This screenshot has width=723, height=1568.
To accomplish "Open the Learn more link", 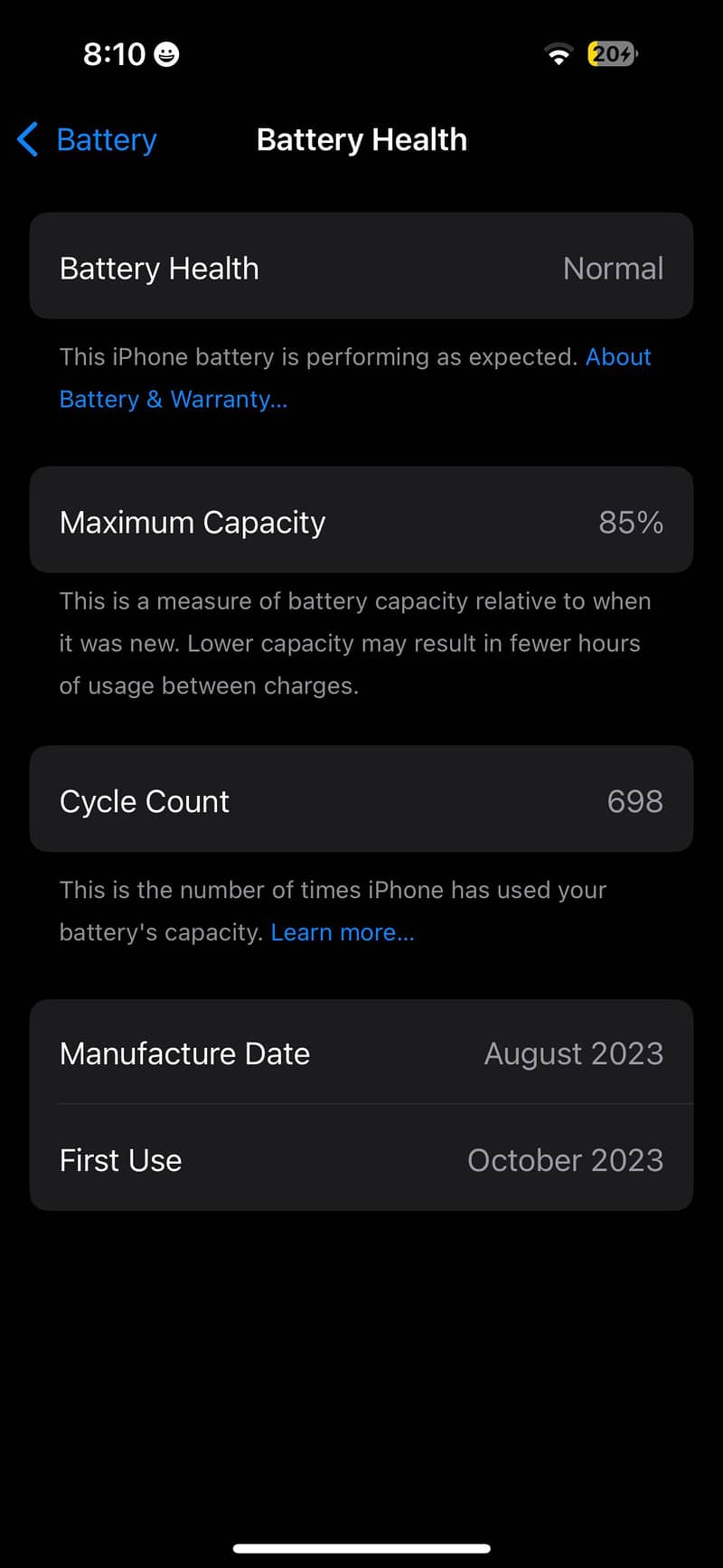I will (343, 931).
